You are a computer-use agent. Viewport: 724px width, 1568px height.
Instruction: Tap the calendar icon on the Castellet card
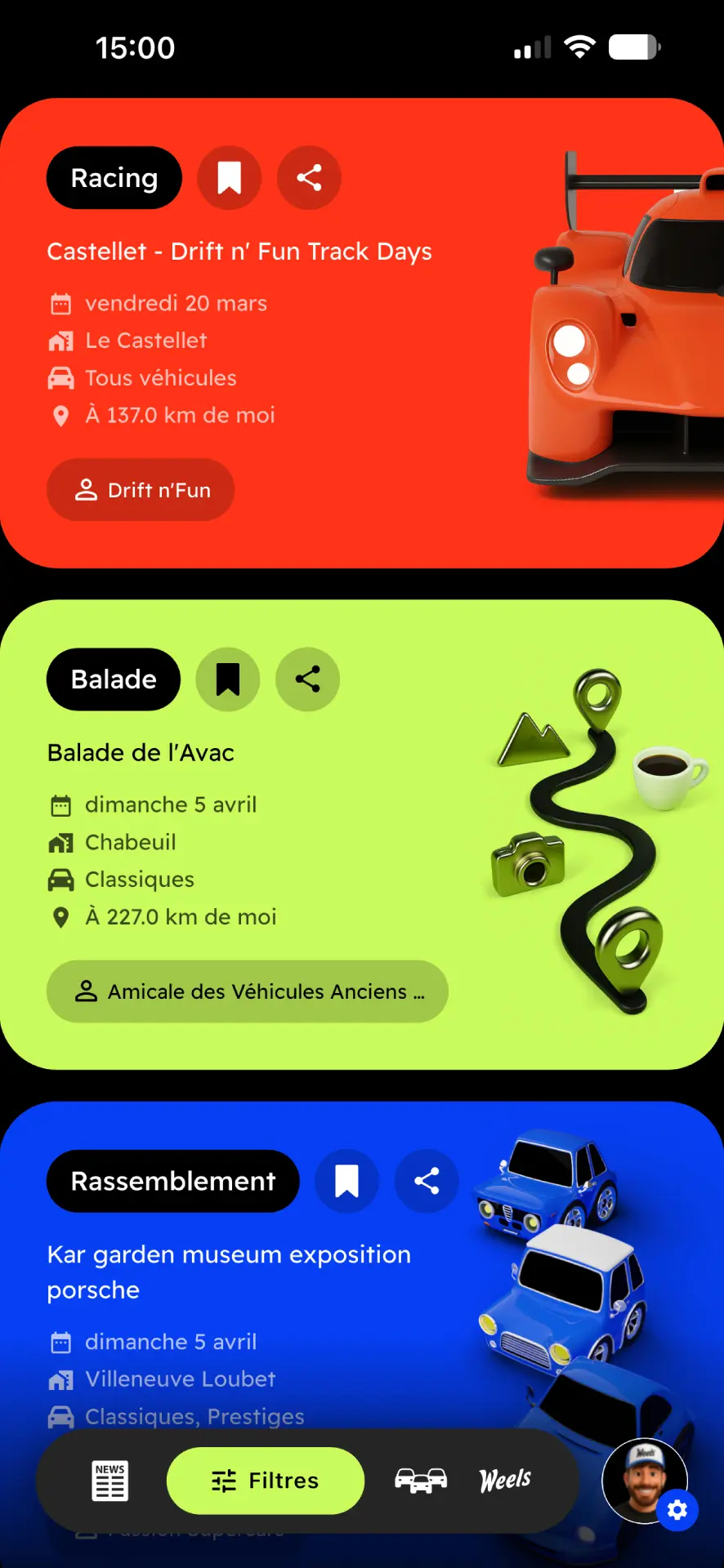pos(60,303)
